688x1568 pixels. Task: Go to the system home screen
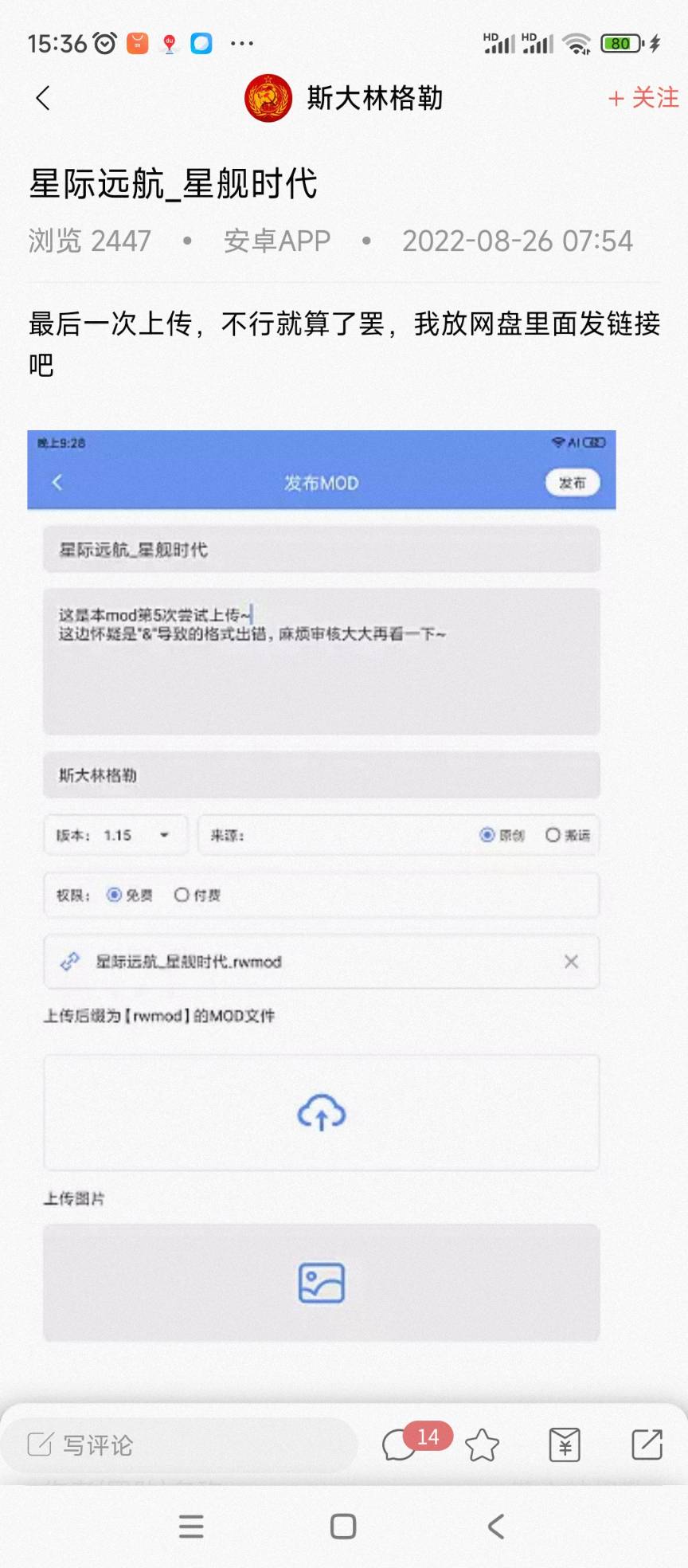point(343,1526)
